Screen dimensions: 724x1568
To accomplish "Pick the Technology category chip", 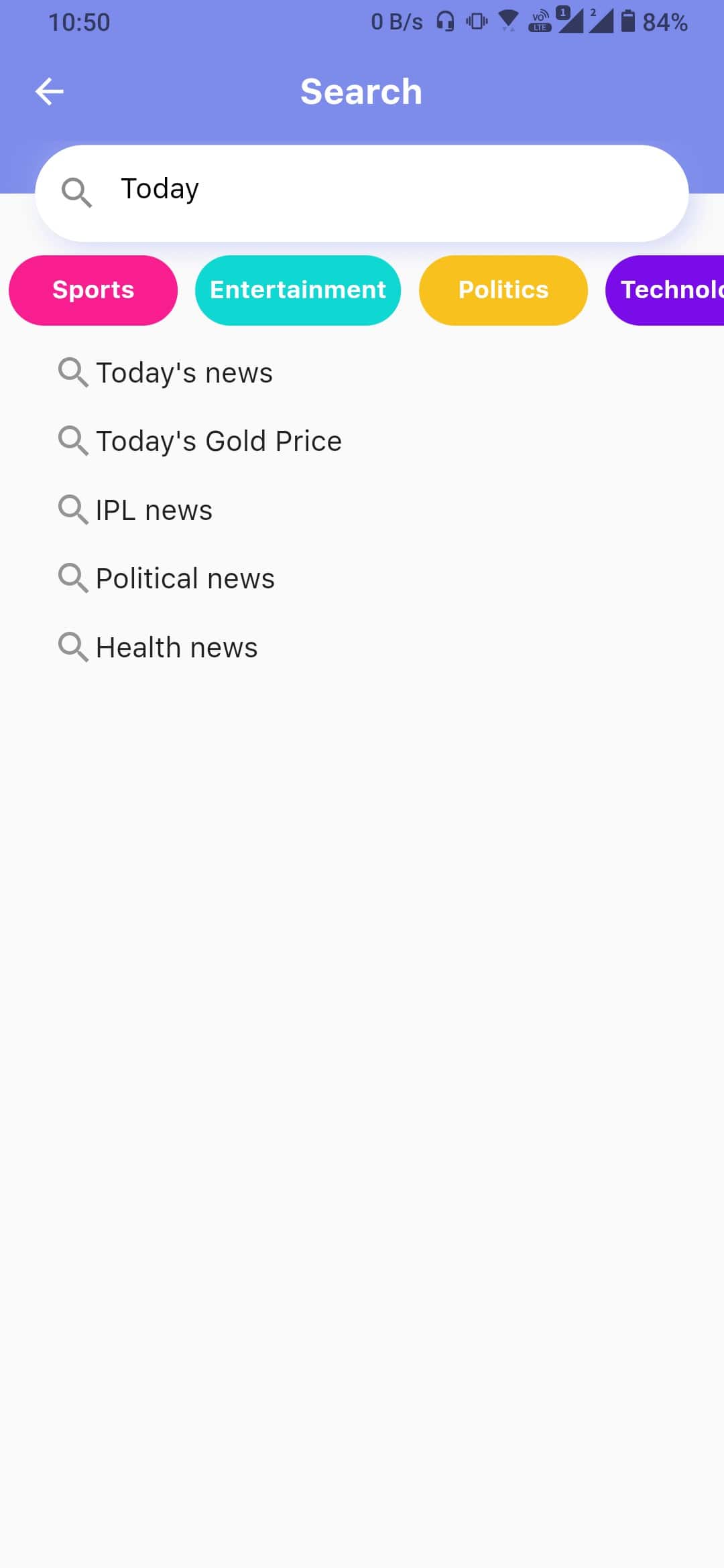I will tap(667, 290).
